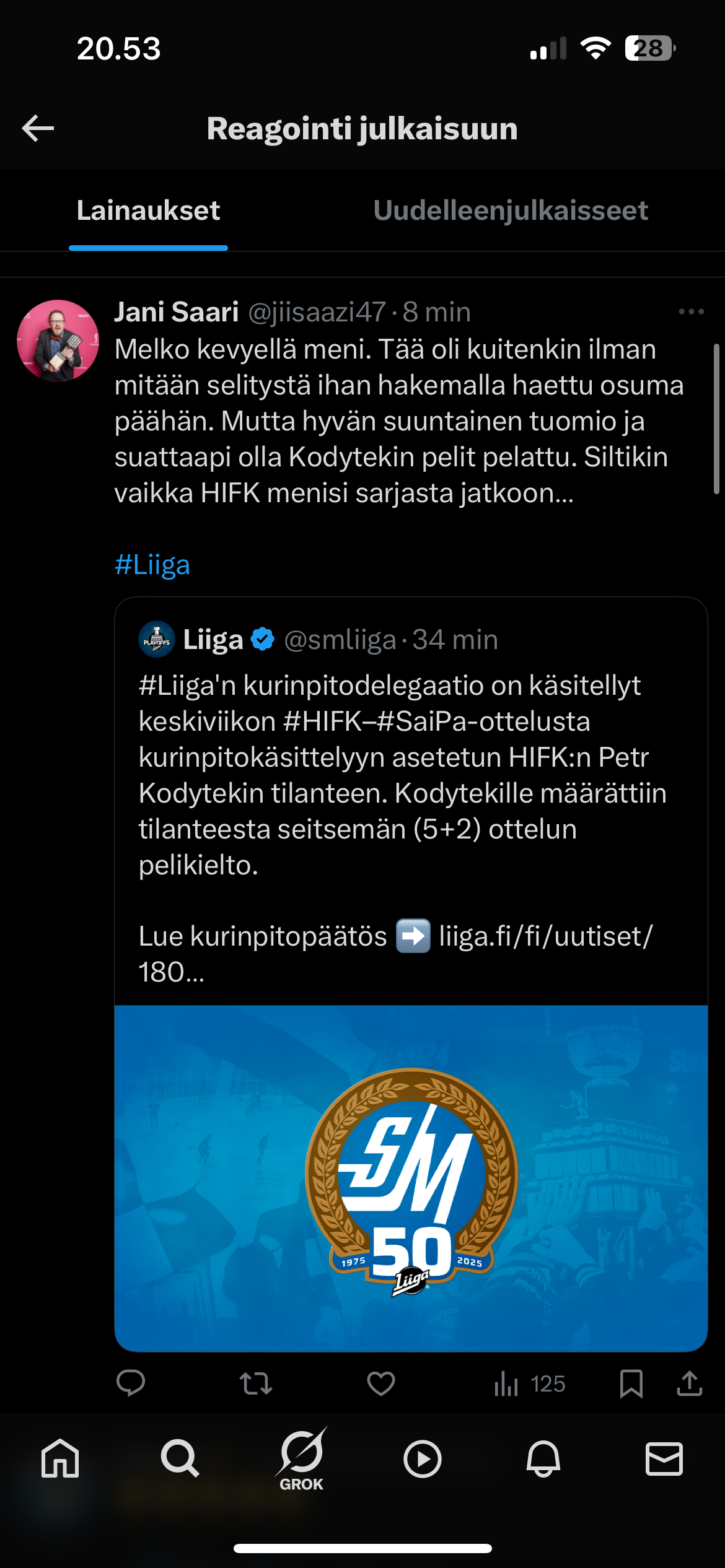This screenshot has width=725, height=1568.
Task: Reply to Jani Saari's post
Action: point(131,1383)
